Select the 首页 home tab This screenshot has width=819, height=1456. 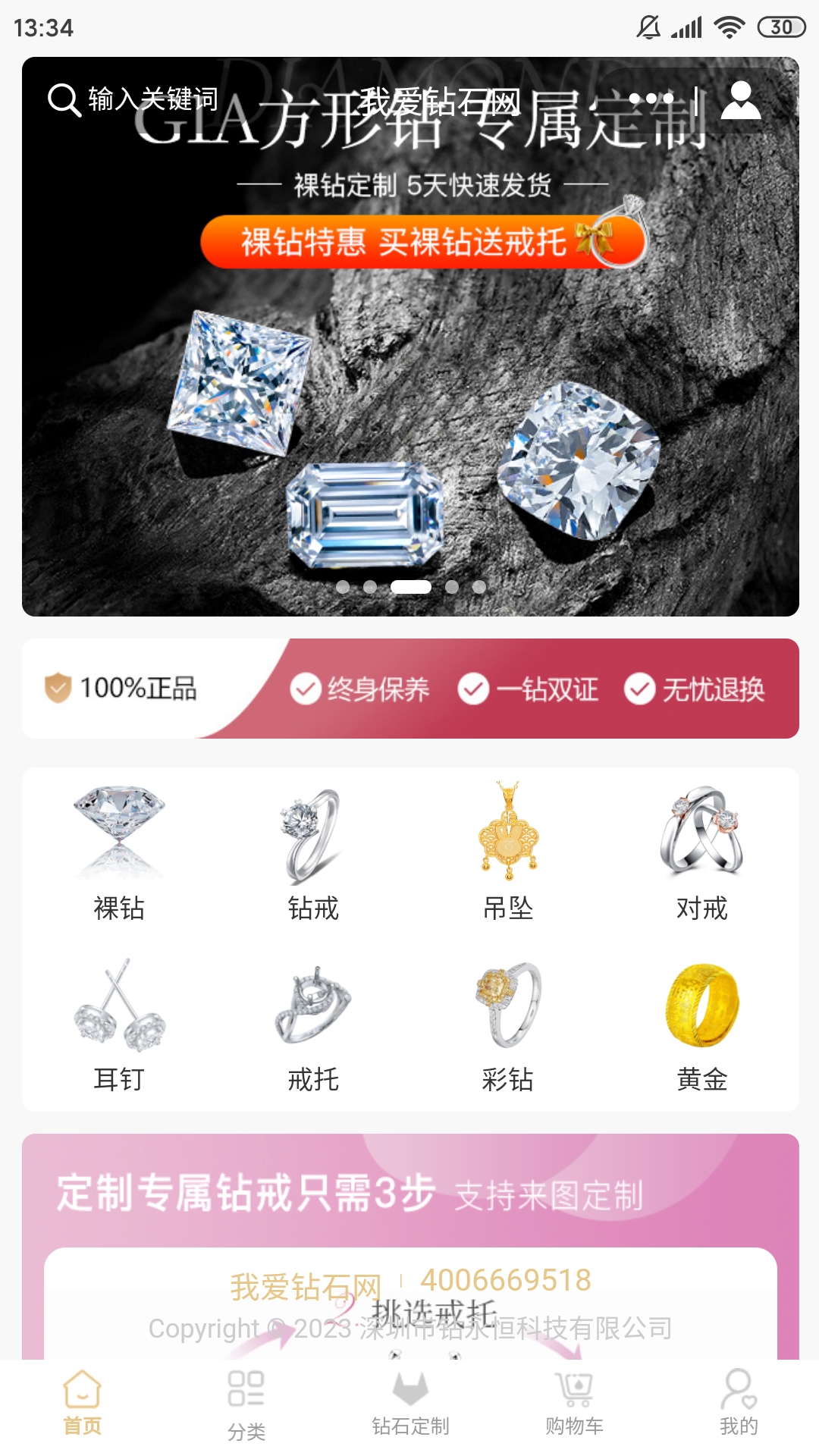click(x=82, y=1404)
